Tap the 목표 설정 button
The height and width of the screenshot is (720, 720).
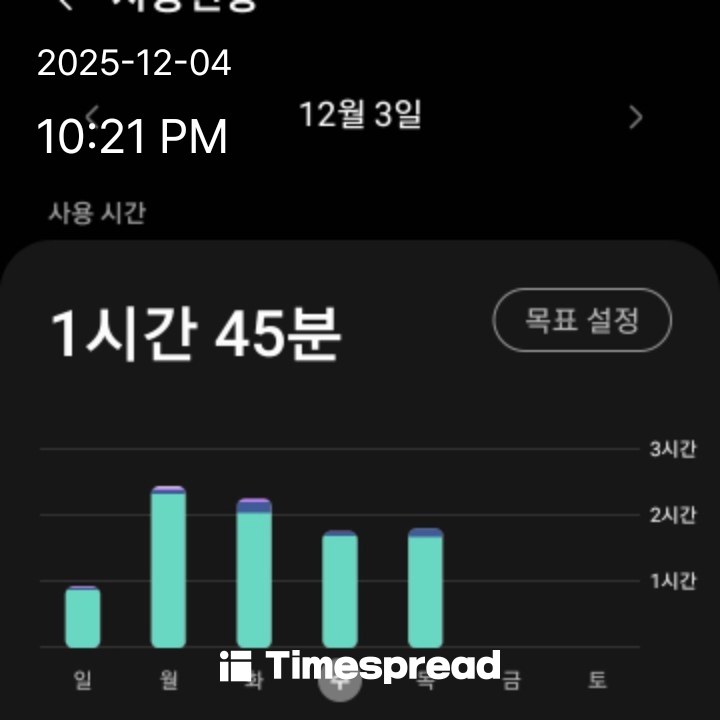click(582, 320)
